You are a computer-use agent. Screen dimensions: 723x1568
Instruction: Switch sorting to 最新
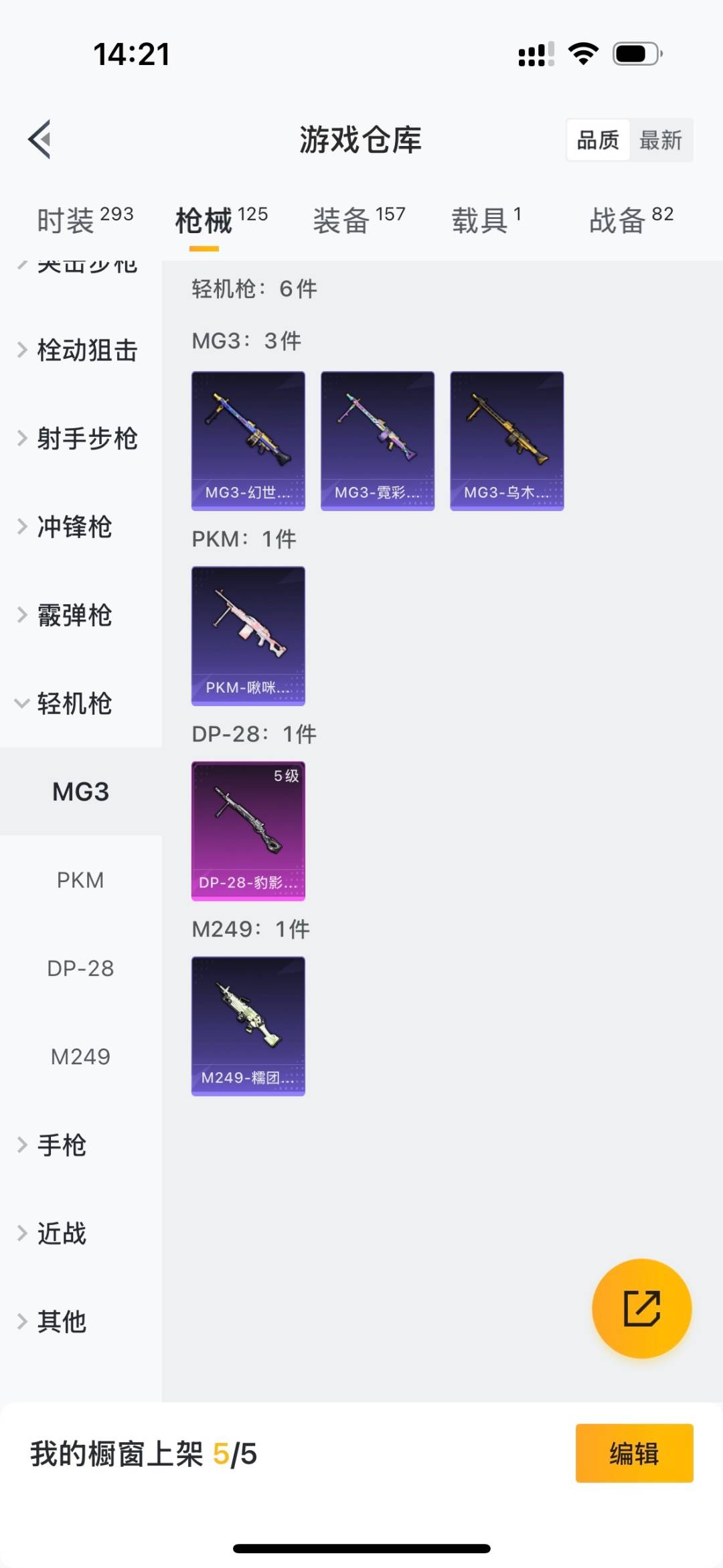coord(661,139)
